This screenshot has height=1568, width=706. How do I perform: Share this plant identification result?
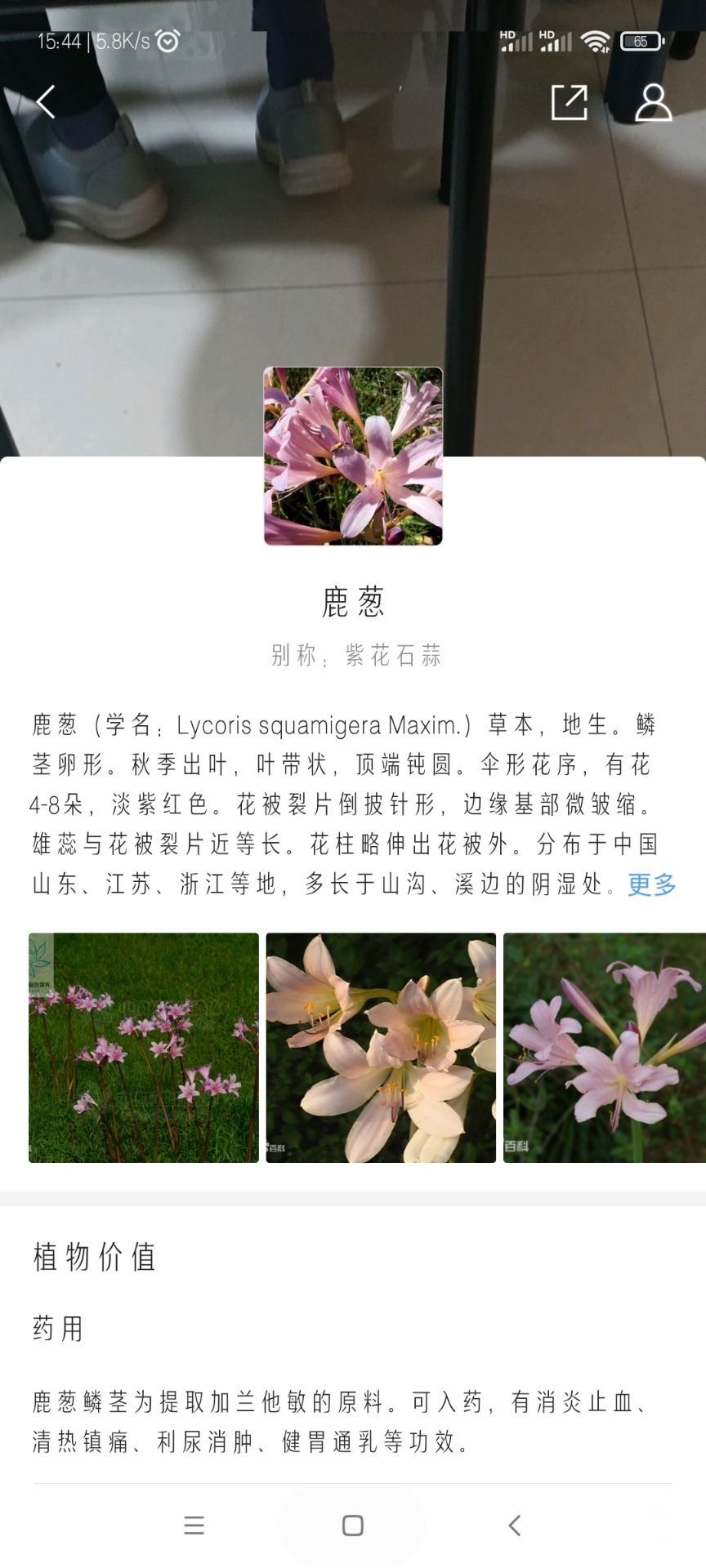[x=570, y=103]
